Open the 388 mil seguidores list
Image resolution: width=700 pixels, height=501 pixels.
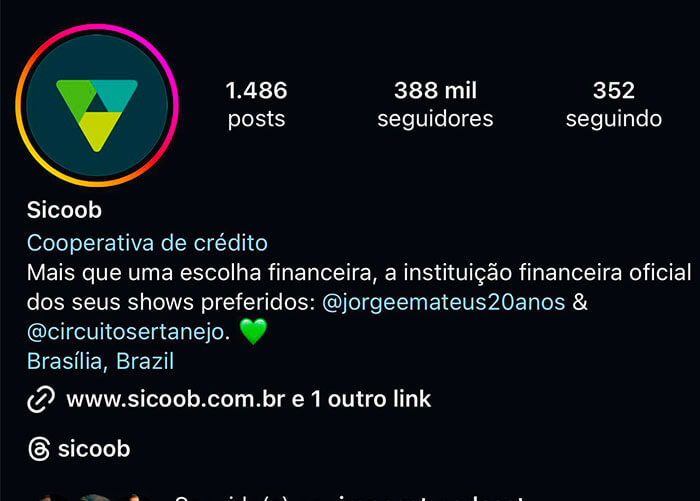[435, 105]
